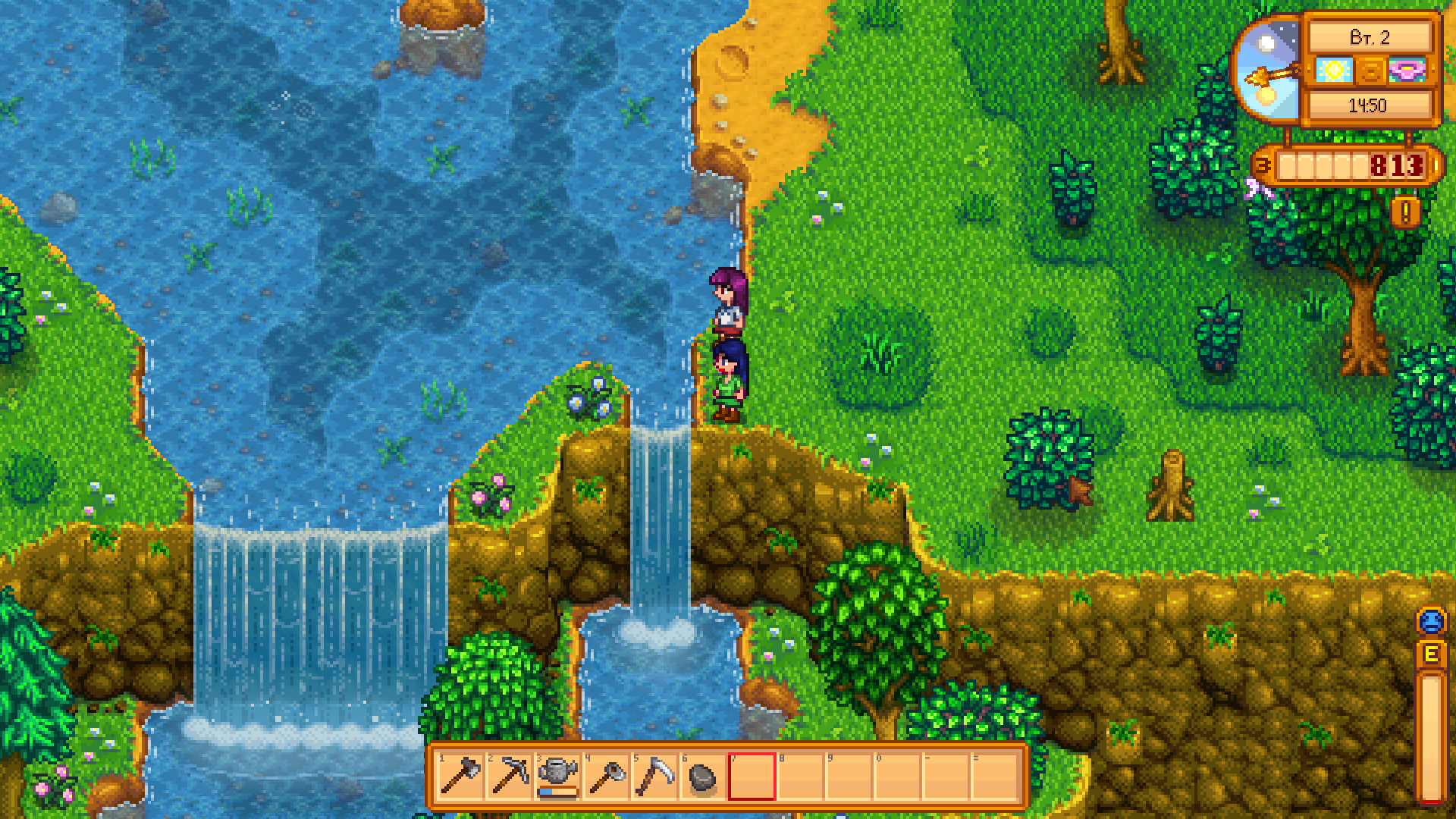
Task: Select the pickaxe in slot 2
Action: coord(509,776)
